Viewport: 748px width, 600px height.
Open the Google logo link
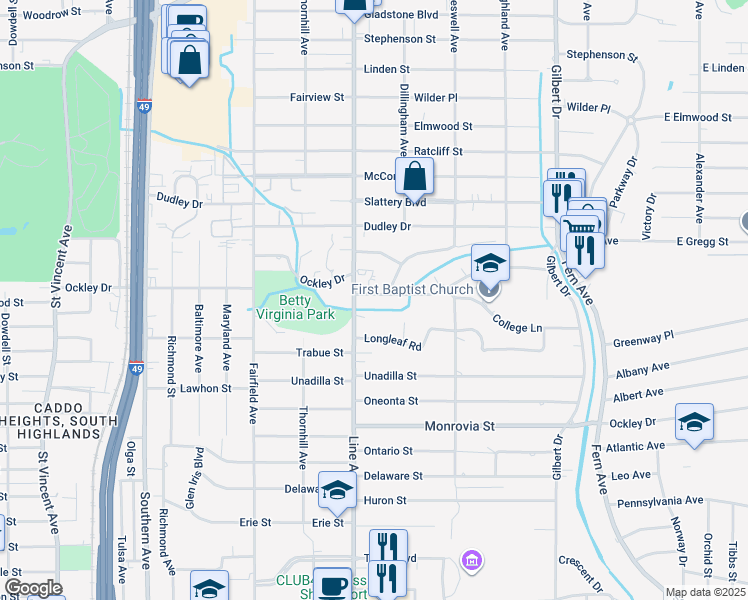(x=33, y=588)
